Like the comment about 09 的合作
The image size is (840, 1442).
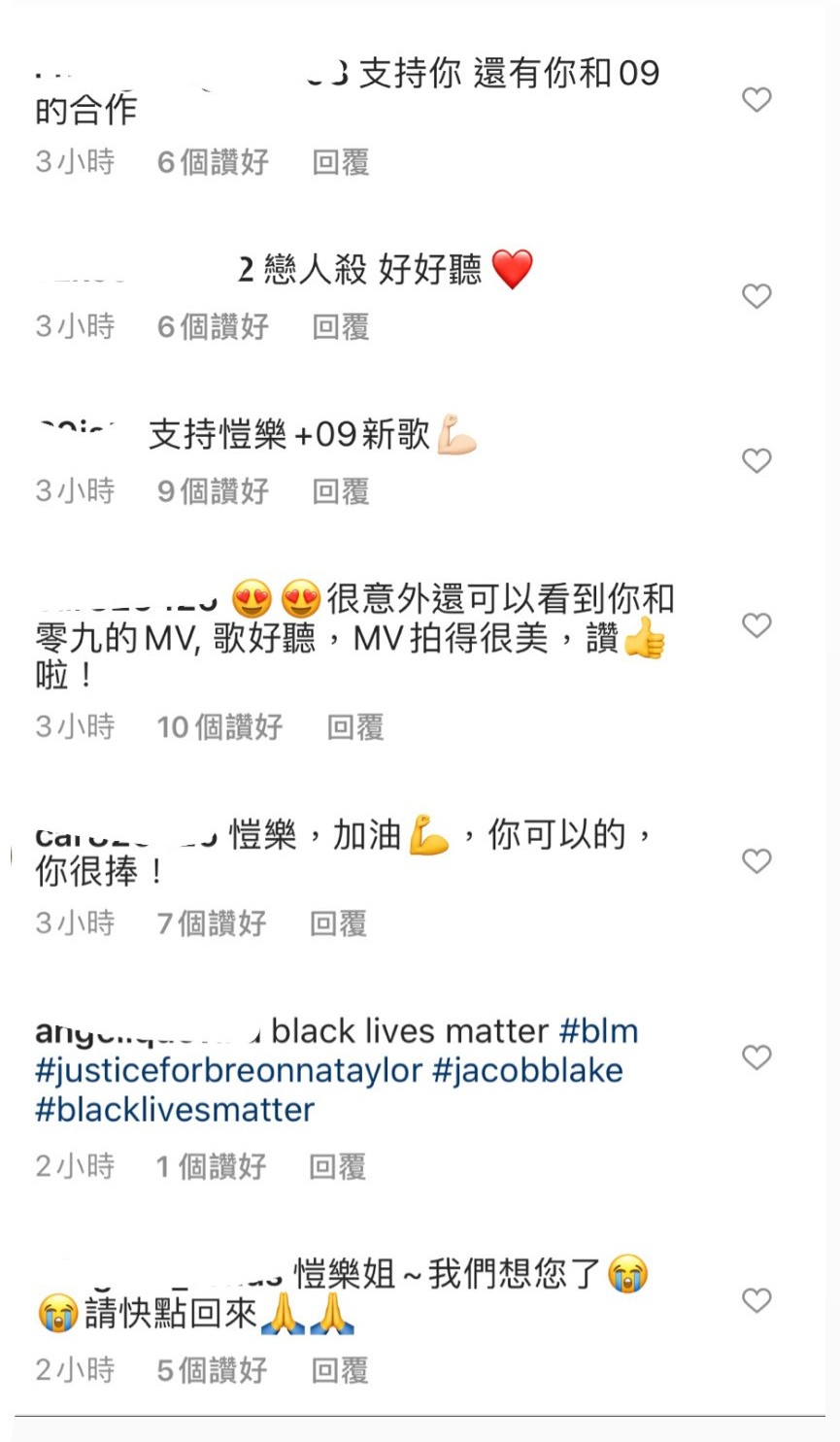pyautogui.click(x=756, y=100)
